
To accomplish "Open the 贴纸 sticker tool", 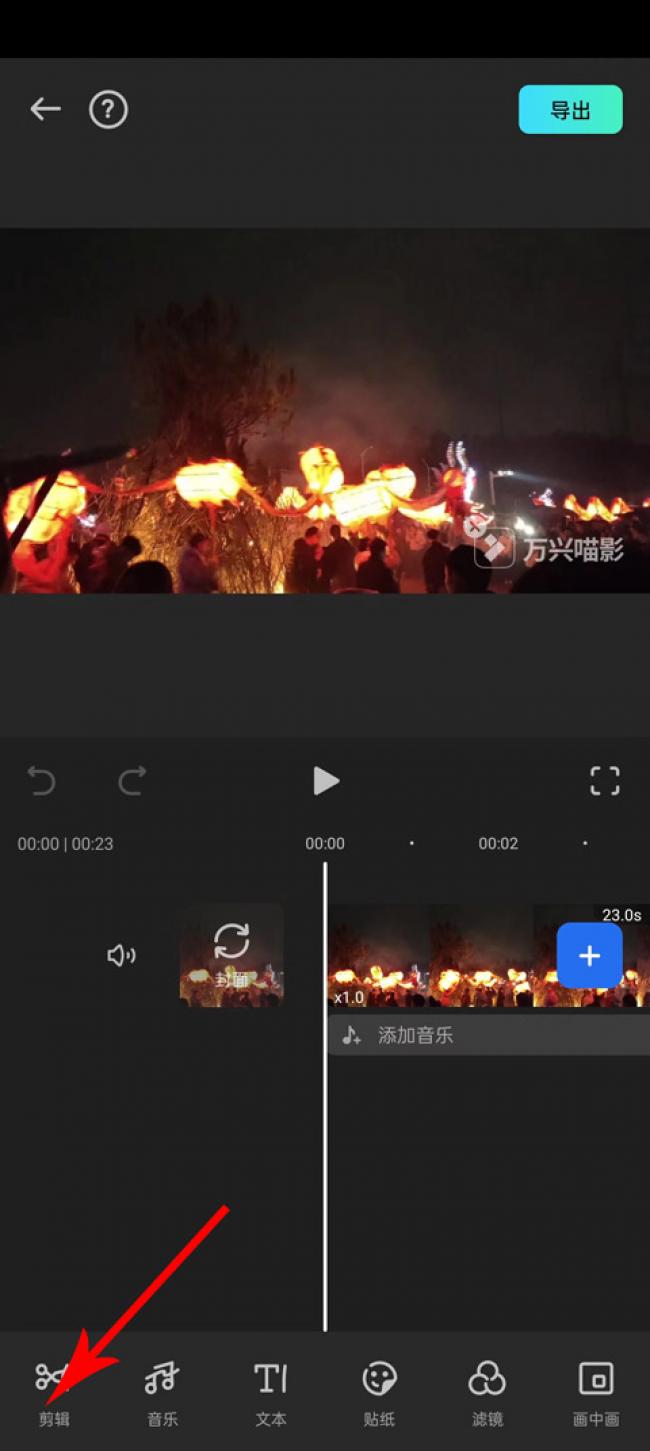I will 379,1390.
